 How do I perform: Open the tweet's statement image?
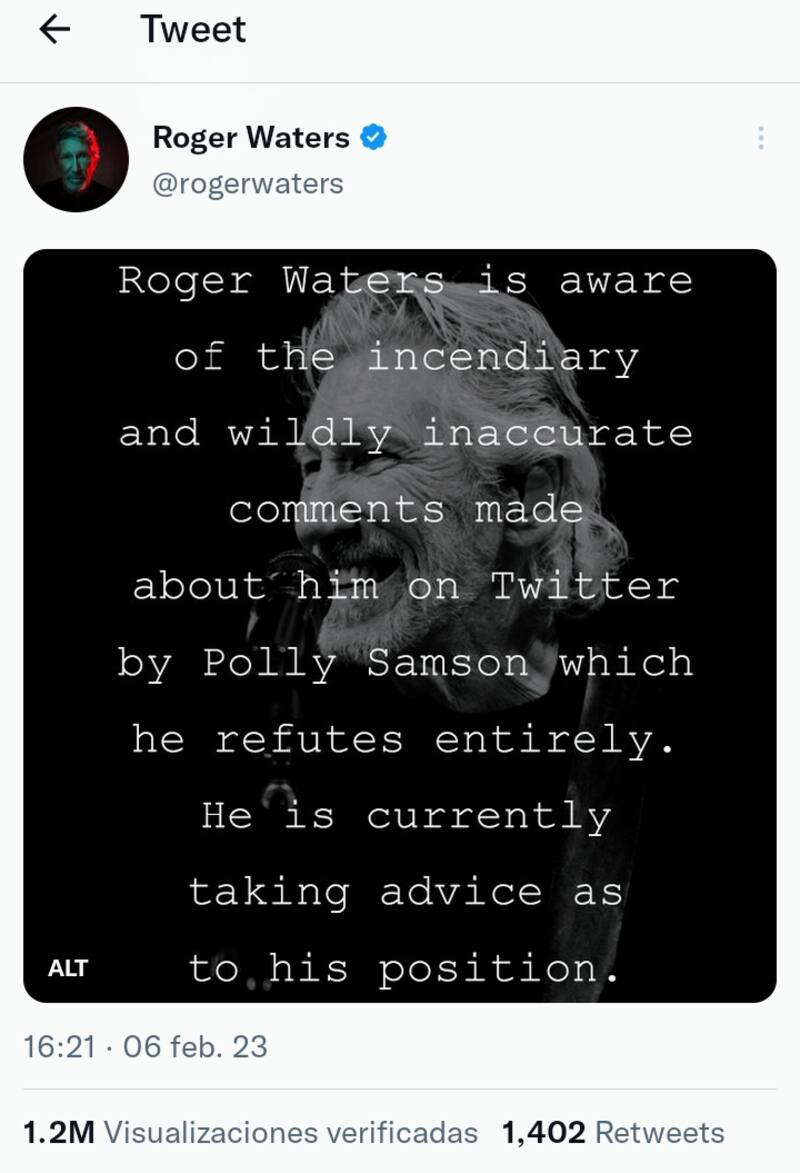point(400,625)
